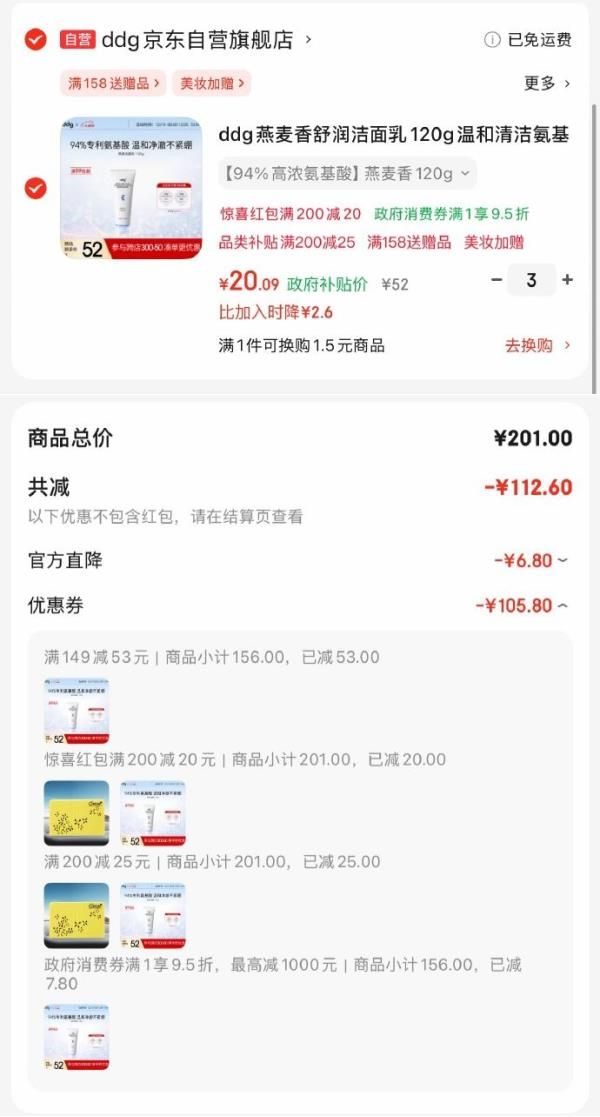
Task: Tap 去换购 to view add-on deals
Action: click(537, 345)
